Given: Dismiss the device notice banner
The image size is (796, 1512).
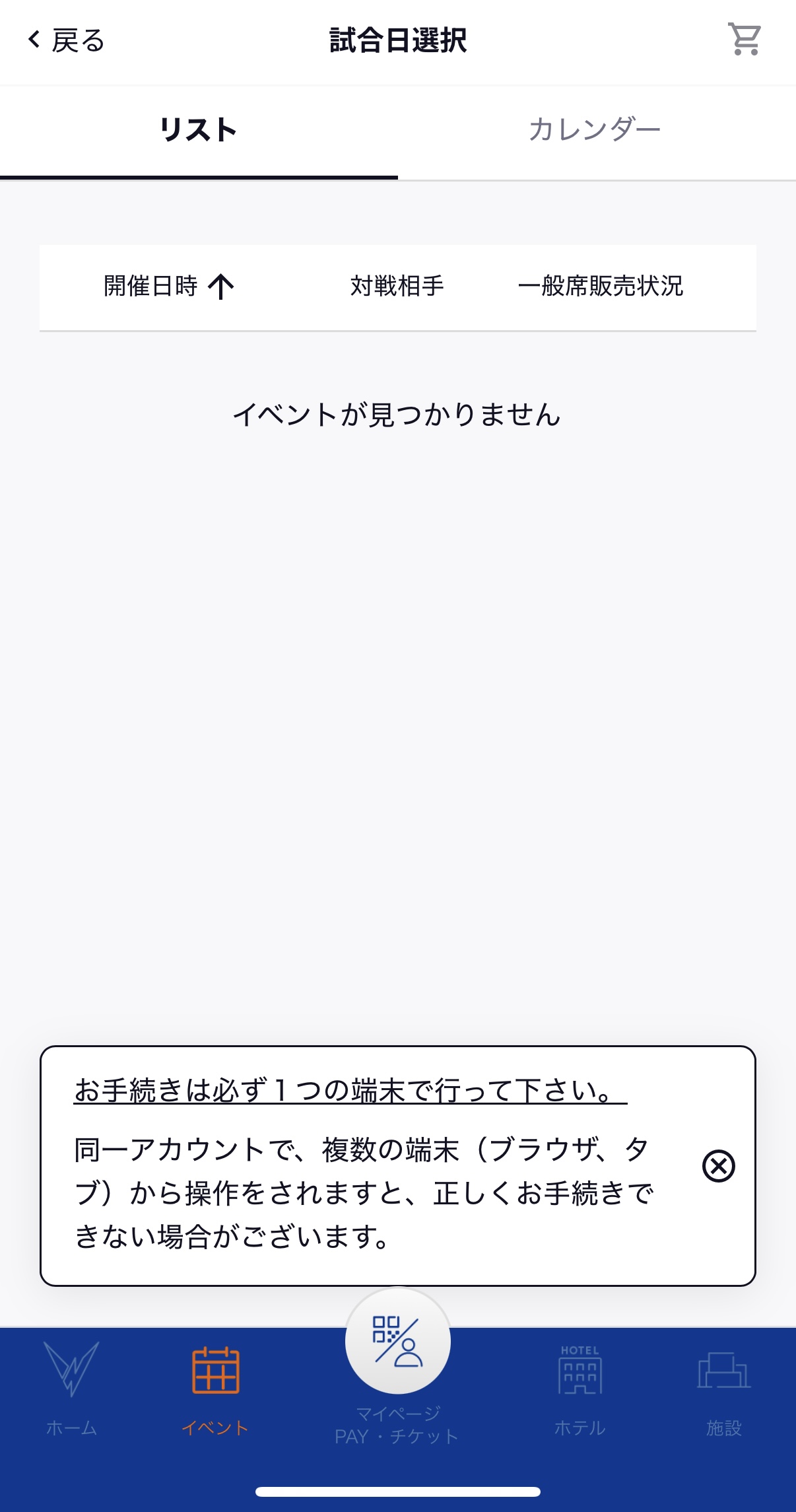Looking at the screenshot, I should pyautogui.click(x=718, y=1165).
